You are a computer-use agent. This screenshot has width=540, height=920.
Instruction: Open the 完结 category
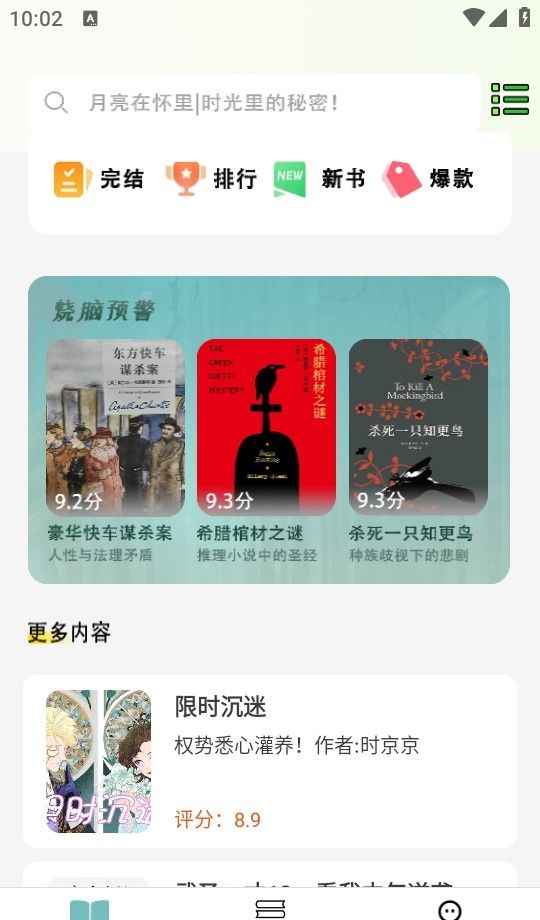point(99,179)
